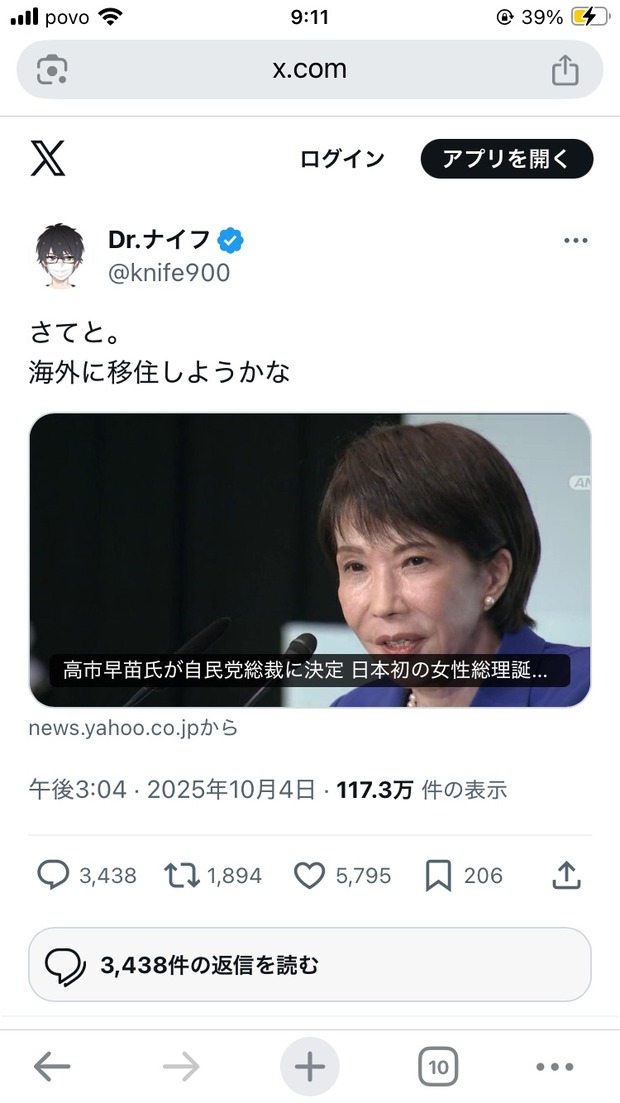Viewport: 620px width, 1103px height.
Task: Open the browser's more options menu
Action: 554,1067
